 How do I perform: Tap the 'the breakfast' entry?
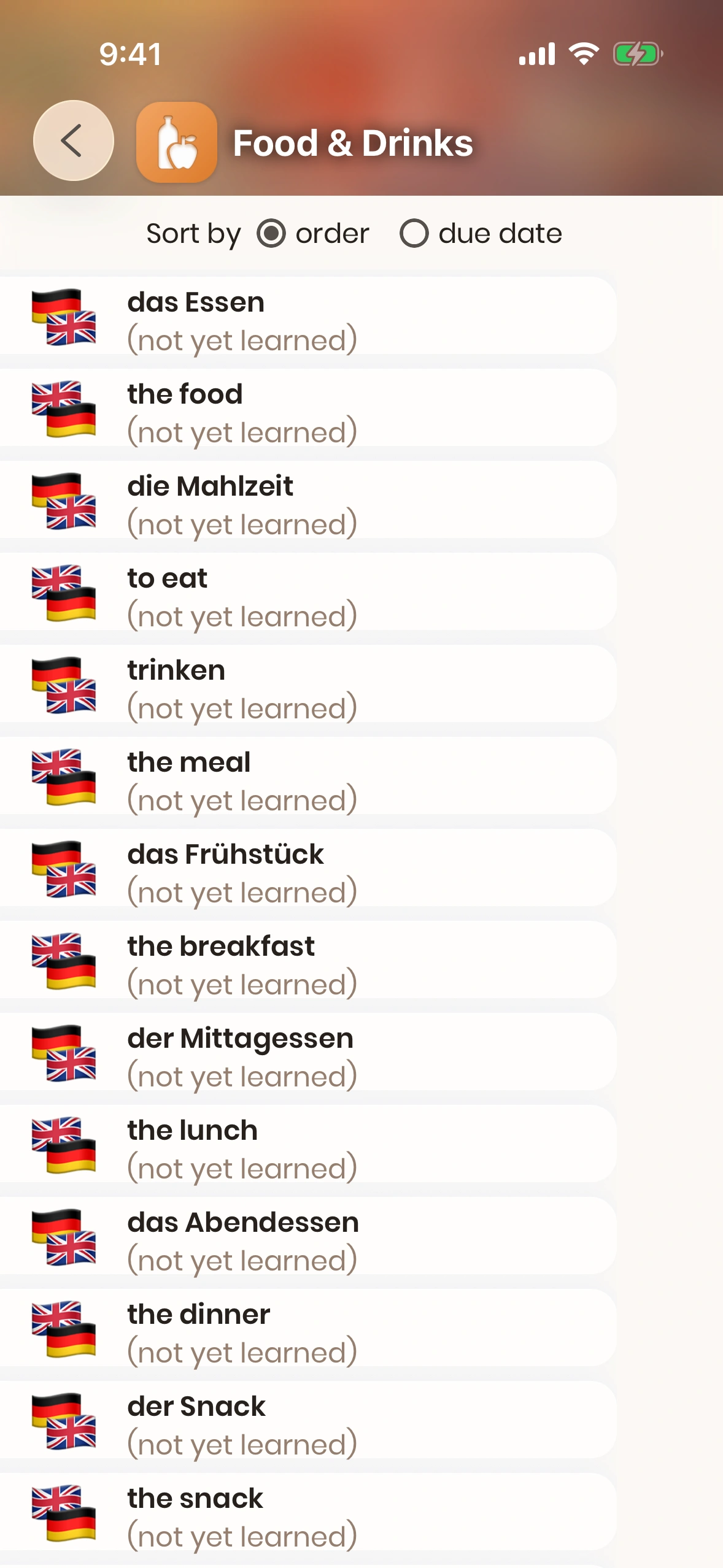pyautogui.click(x=307, y=961)
